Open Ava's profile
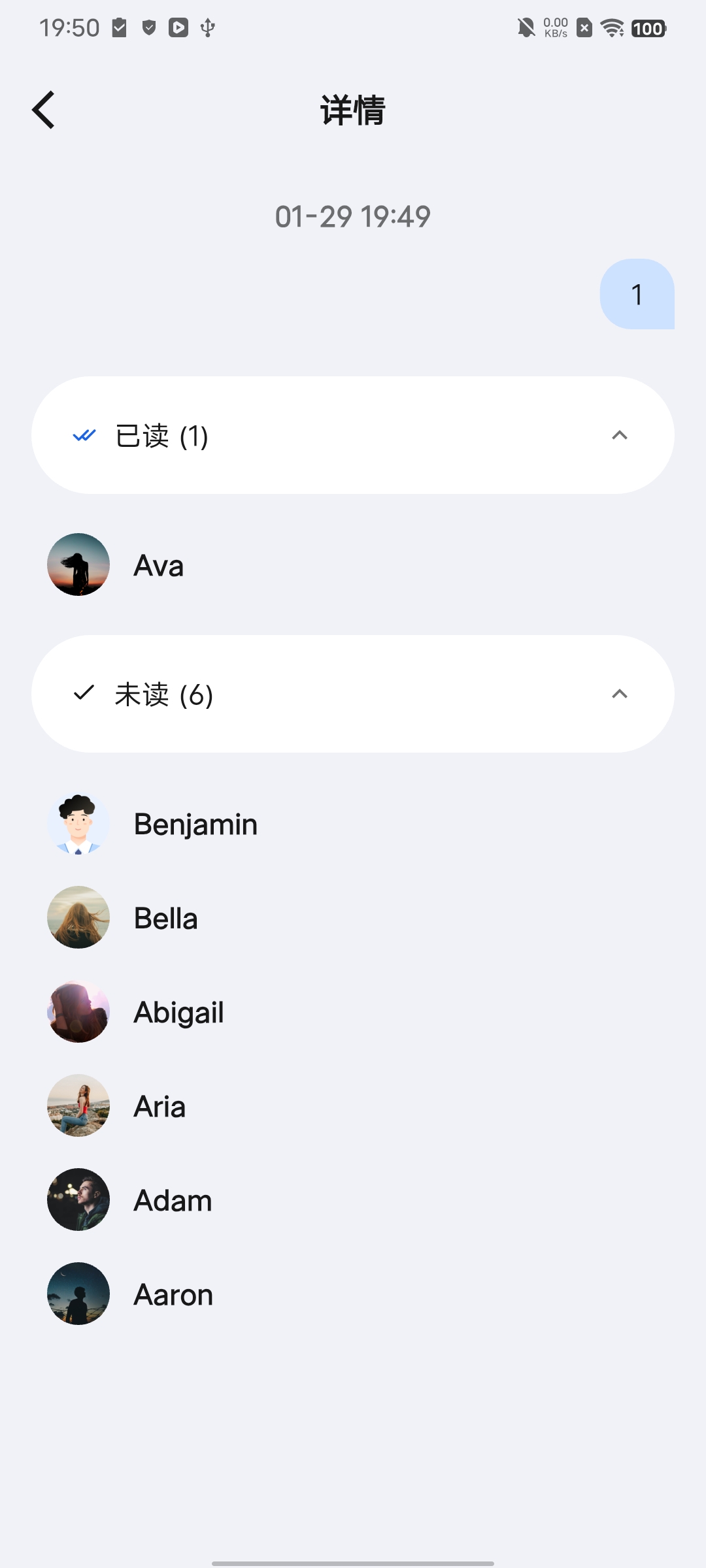Viewport: 706px width, 1568px height. pyautogui.click(x=78, y=564)
